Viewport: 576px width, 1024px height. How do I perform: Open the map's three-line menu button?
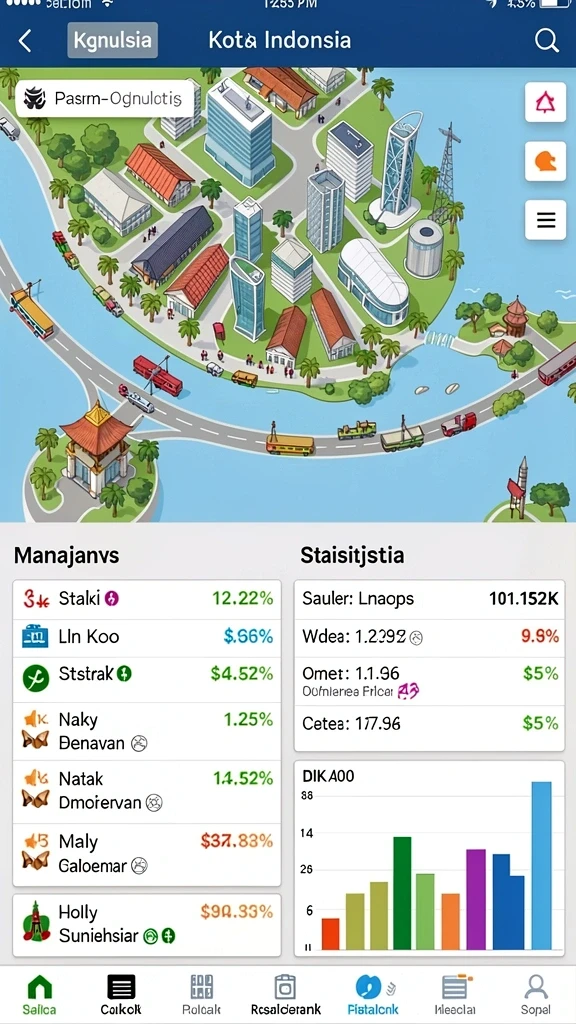pyautogui.click(x=545, y=219)
